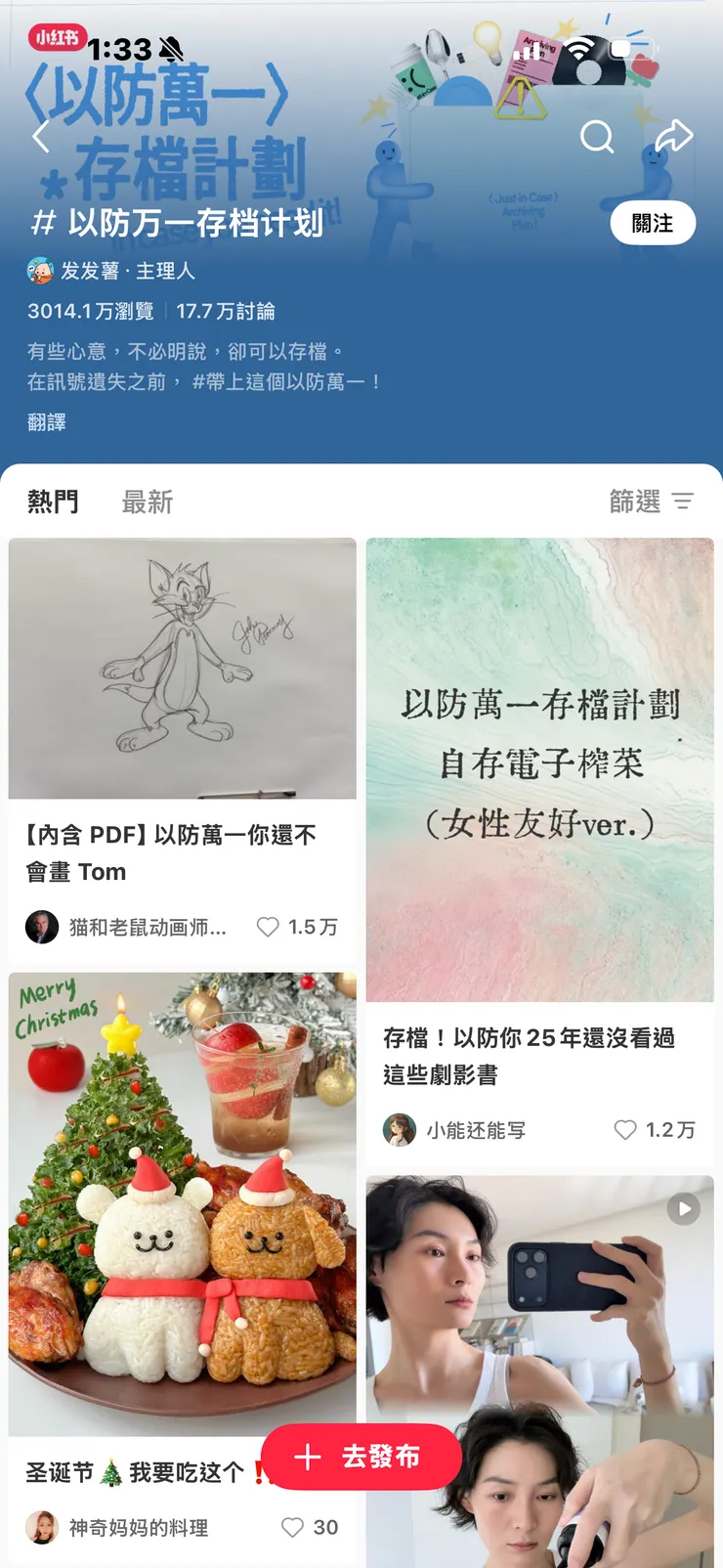
Task: Tap the back arrow to leave topic page
Action: tap(41, 137)
